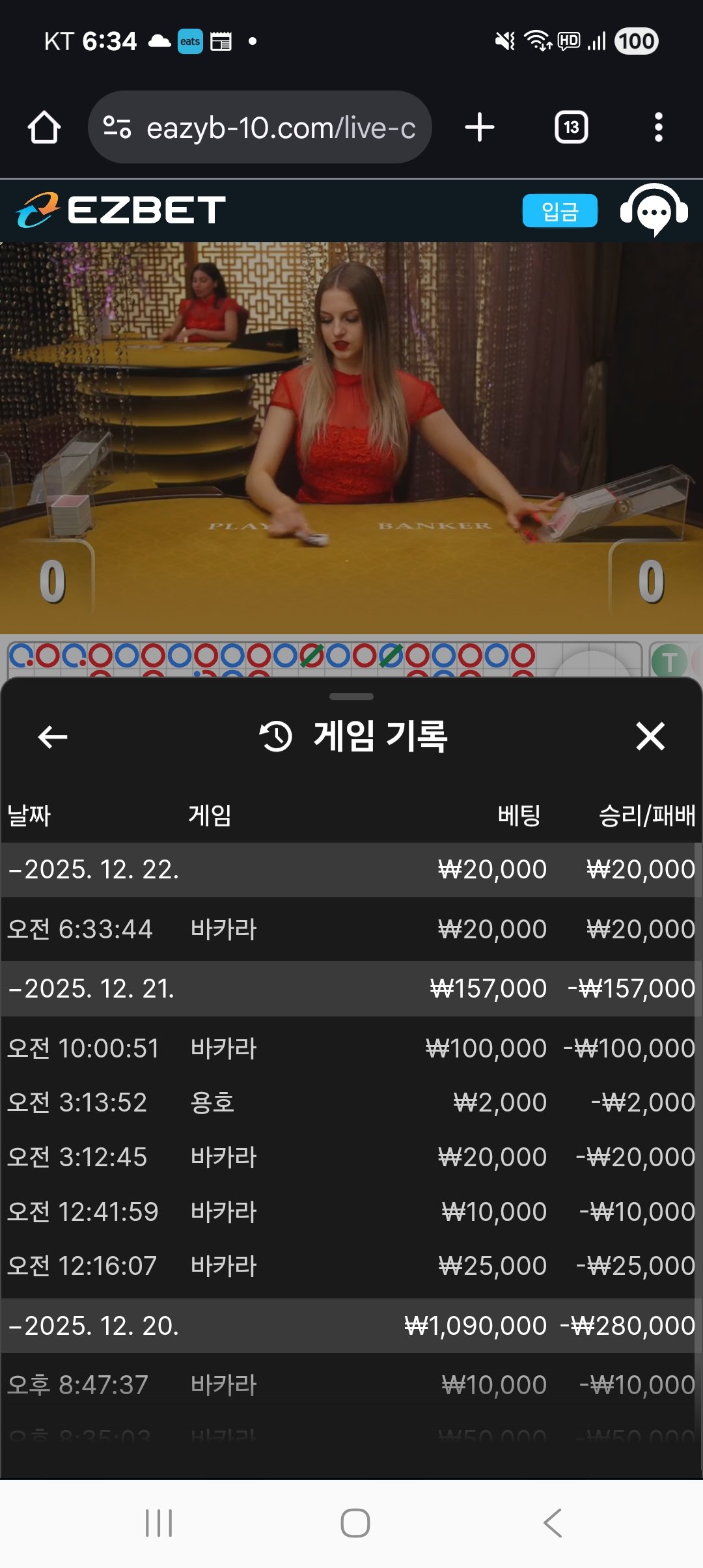Open the browser overflow menu
The height and width of the screenshot is (1568, 703).
658,127
